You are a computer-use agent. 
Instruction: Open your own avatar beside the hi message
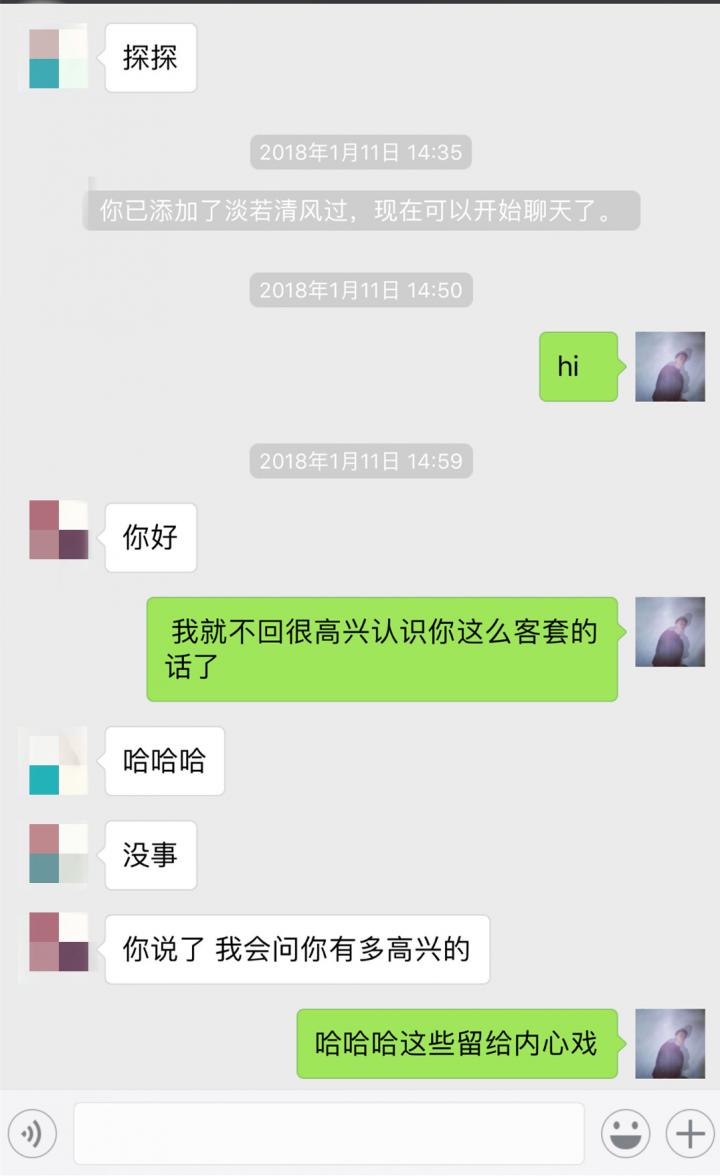tap(671, 368)
